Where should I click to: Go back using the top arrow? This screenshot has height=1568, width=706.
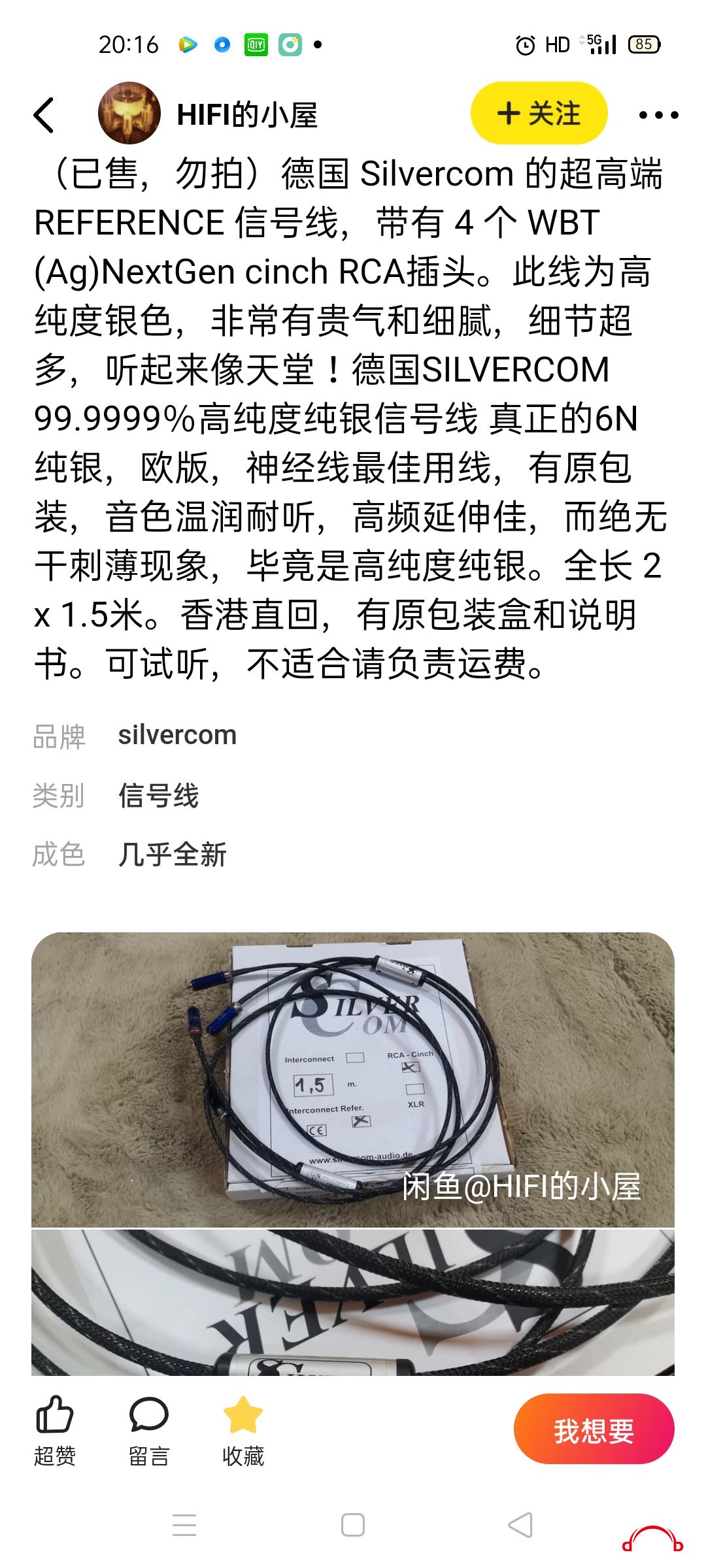(44, 116)
